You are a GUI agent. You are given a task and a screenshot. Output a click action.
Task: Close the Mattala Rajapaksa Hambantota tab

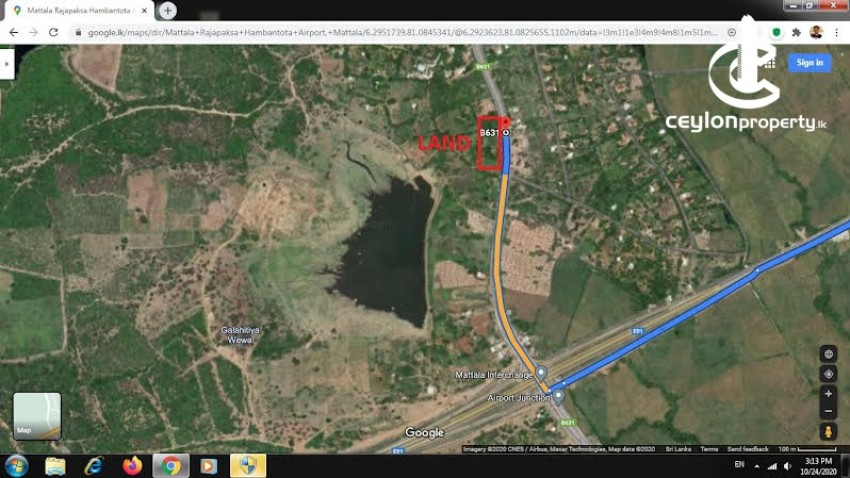click(144, 10)
